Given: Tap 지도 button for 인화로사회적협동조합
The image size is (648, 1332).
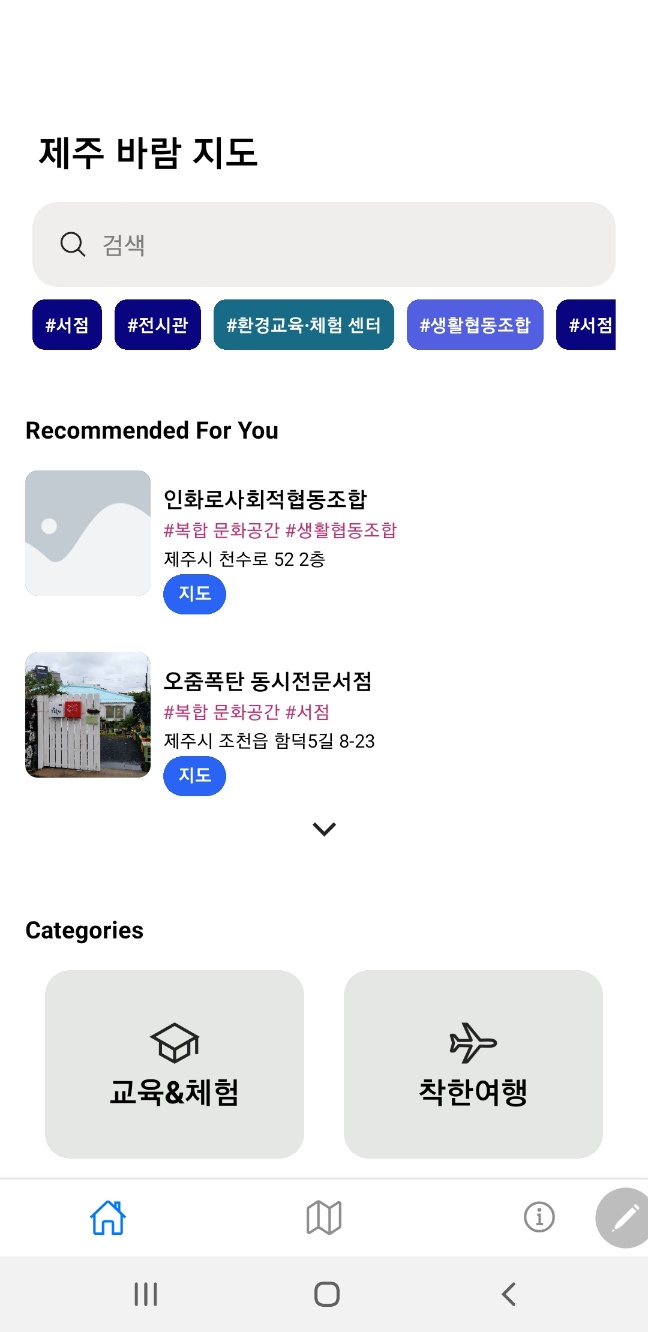Looking at the screenshot, I should pyautogui.click(x=195, y=594).
